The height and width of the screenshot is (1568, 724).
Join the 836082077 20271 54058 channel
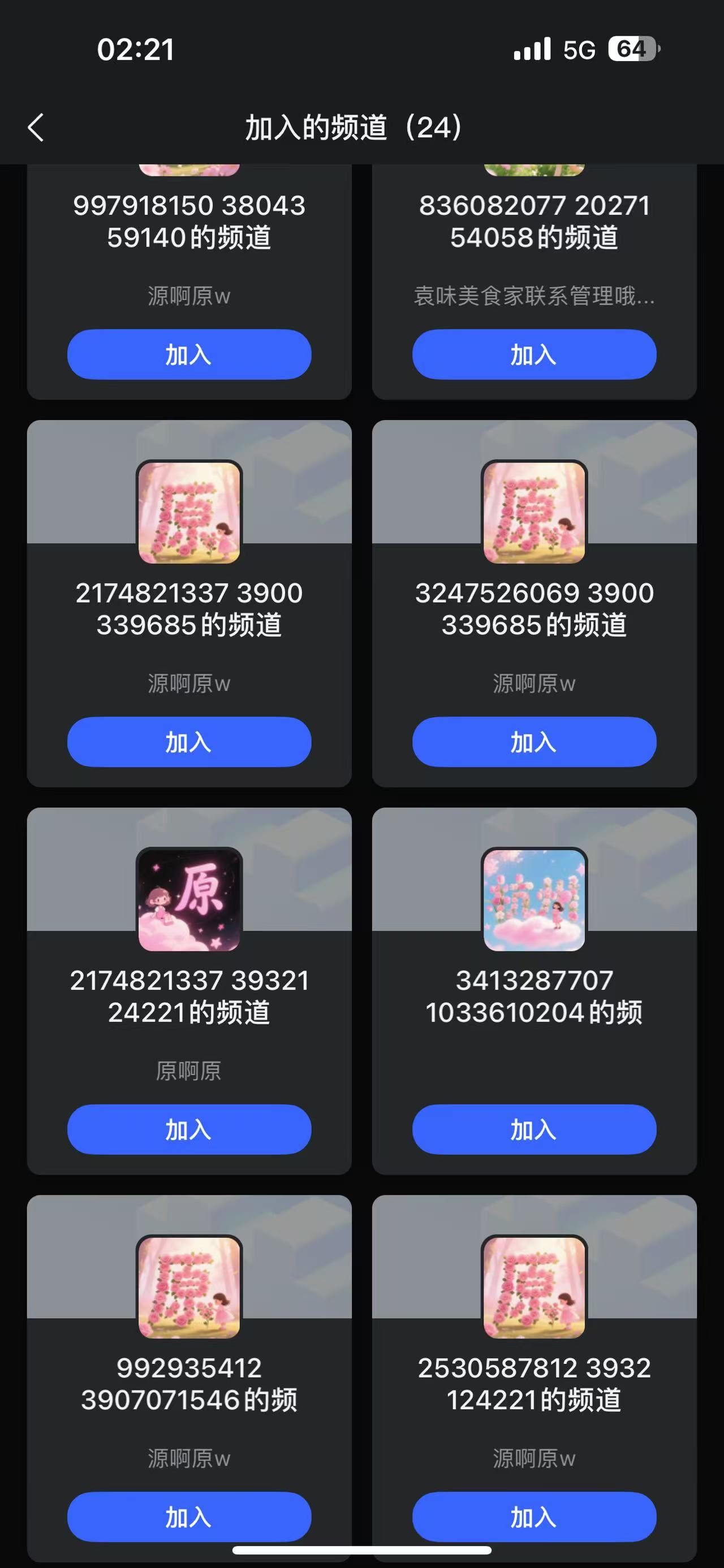pyautogui.click(x=534, y=354)
